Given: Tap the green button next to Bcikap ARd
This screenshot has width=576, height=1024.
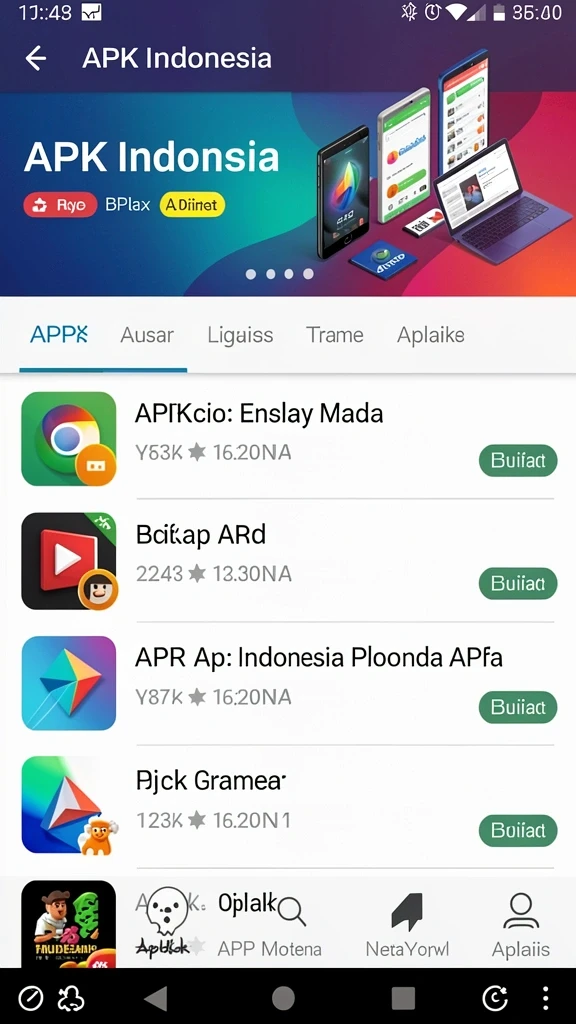Looking at the screenshot, I should click(x=518, y=583).
